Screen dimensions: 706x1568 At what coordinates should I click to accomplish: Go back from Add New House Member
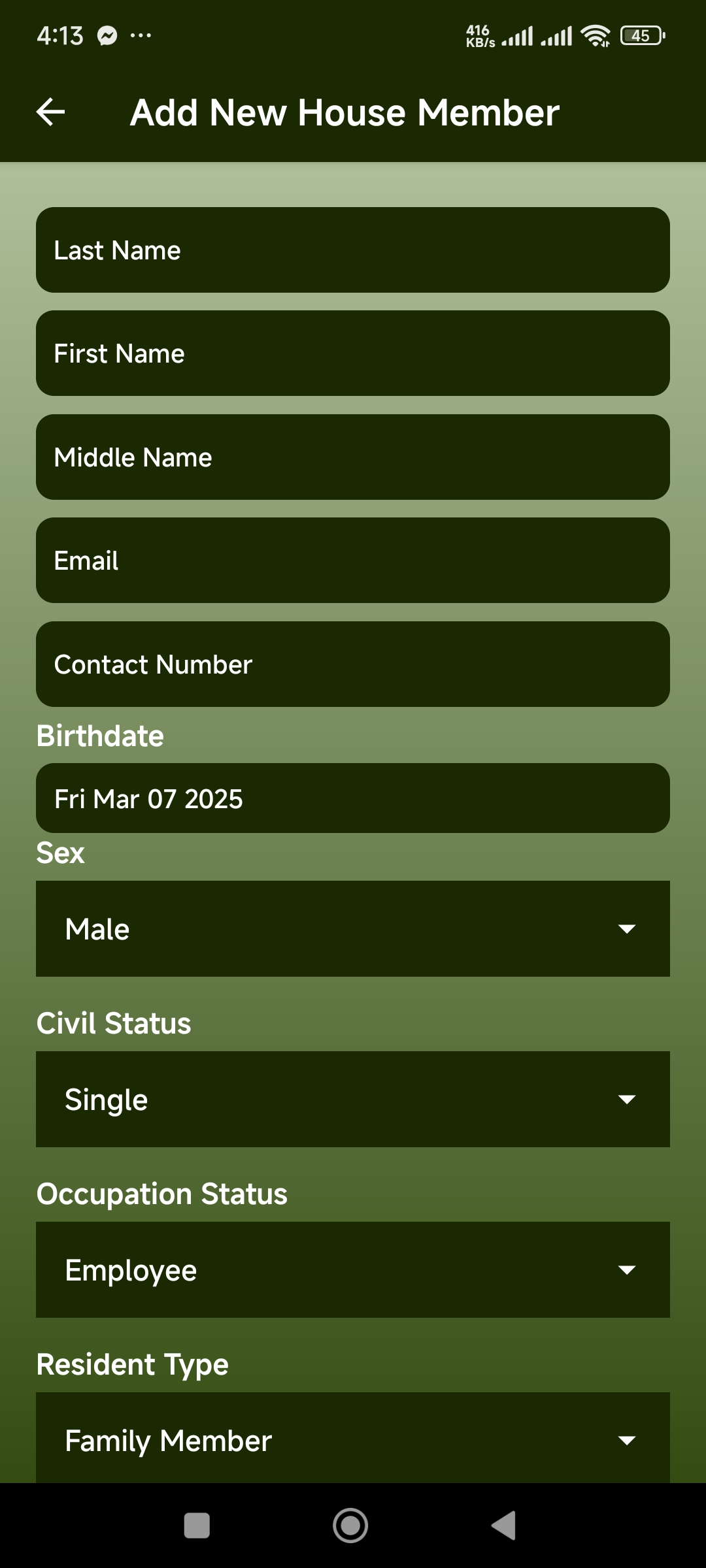(x=50, y=112)
